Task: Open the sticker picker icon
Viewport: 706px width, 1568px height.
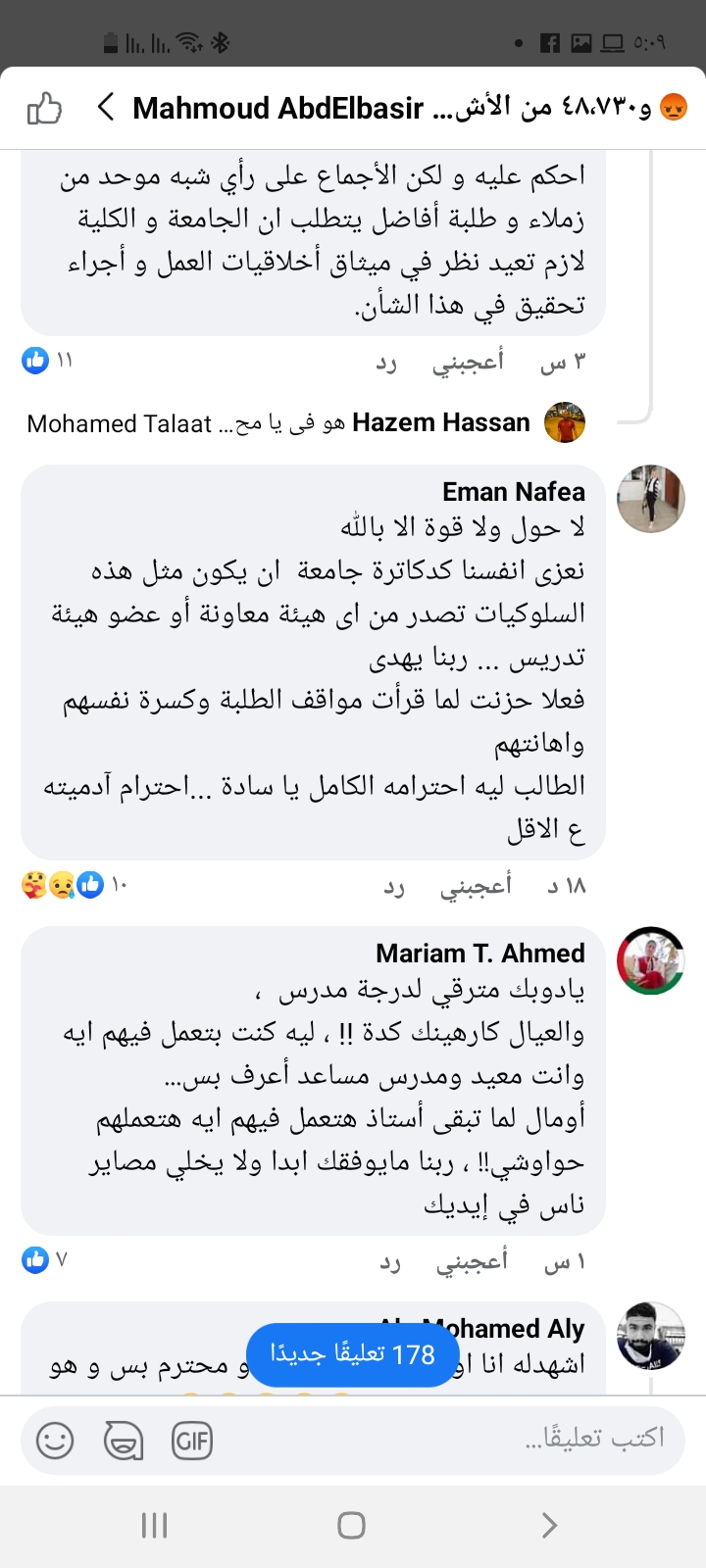Action: [124, 1441]
